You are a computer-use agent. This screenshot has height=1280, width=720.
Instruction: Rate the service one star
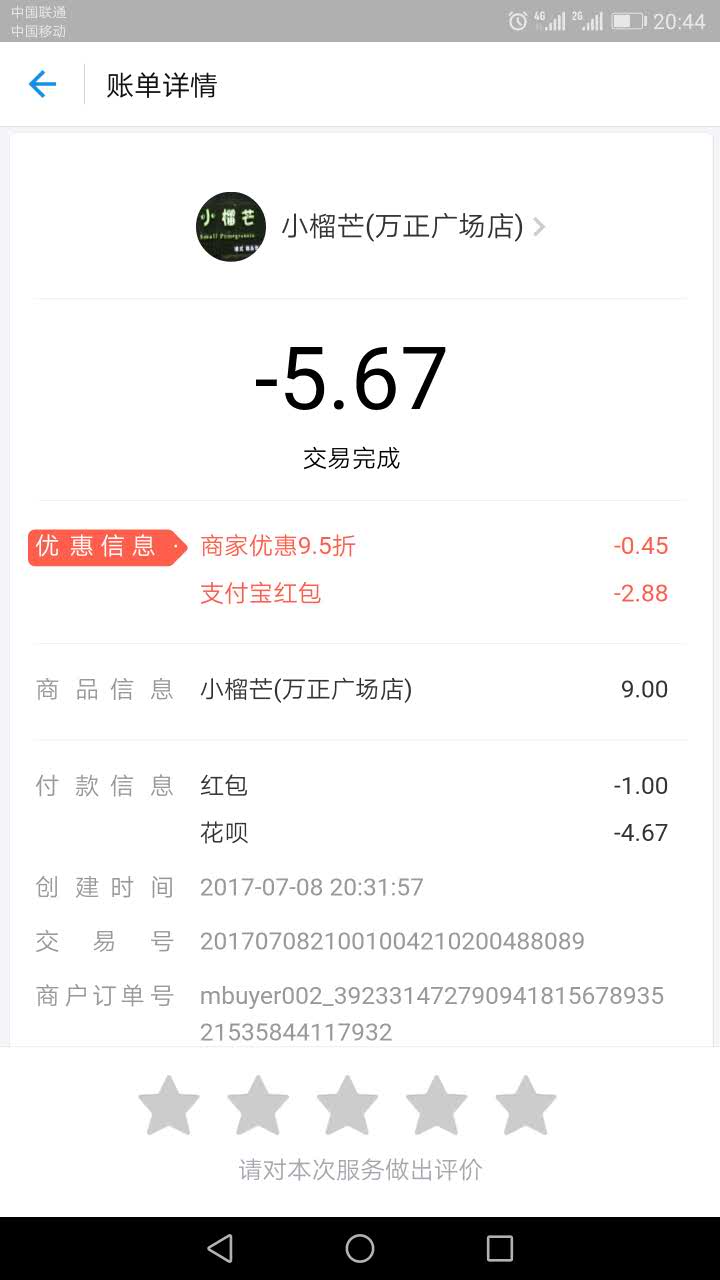(x=169, y=1105)
